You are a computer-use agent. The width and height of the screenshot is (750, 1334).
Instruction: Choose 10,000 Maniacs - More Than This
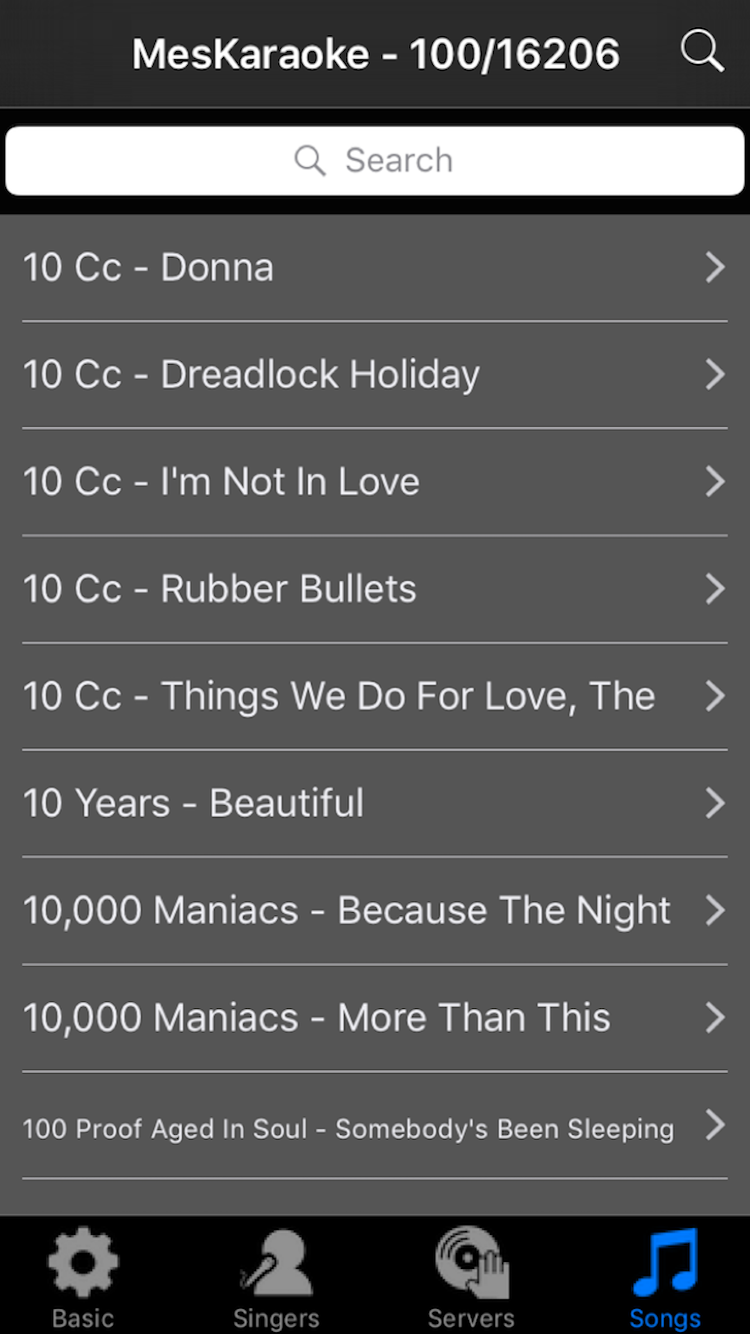375,1017
